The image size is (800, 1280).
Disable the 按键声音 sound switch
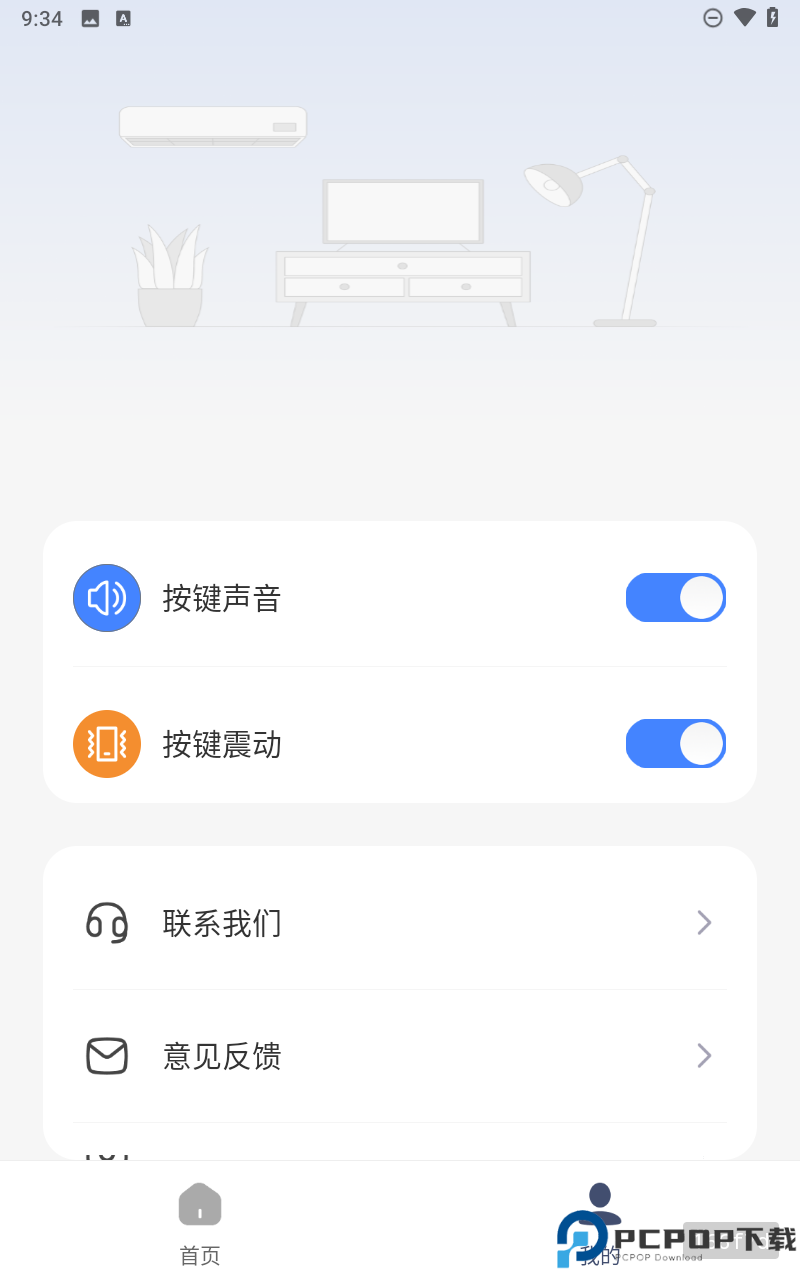676,597
